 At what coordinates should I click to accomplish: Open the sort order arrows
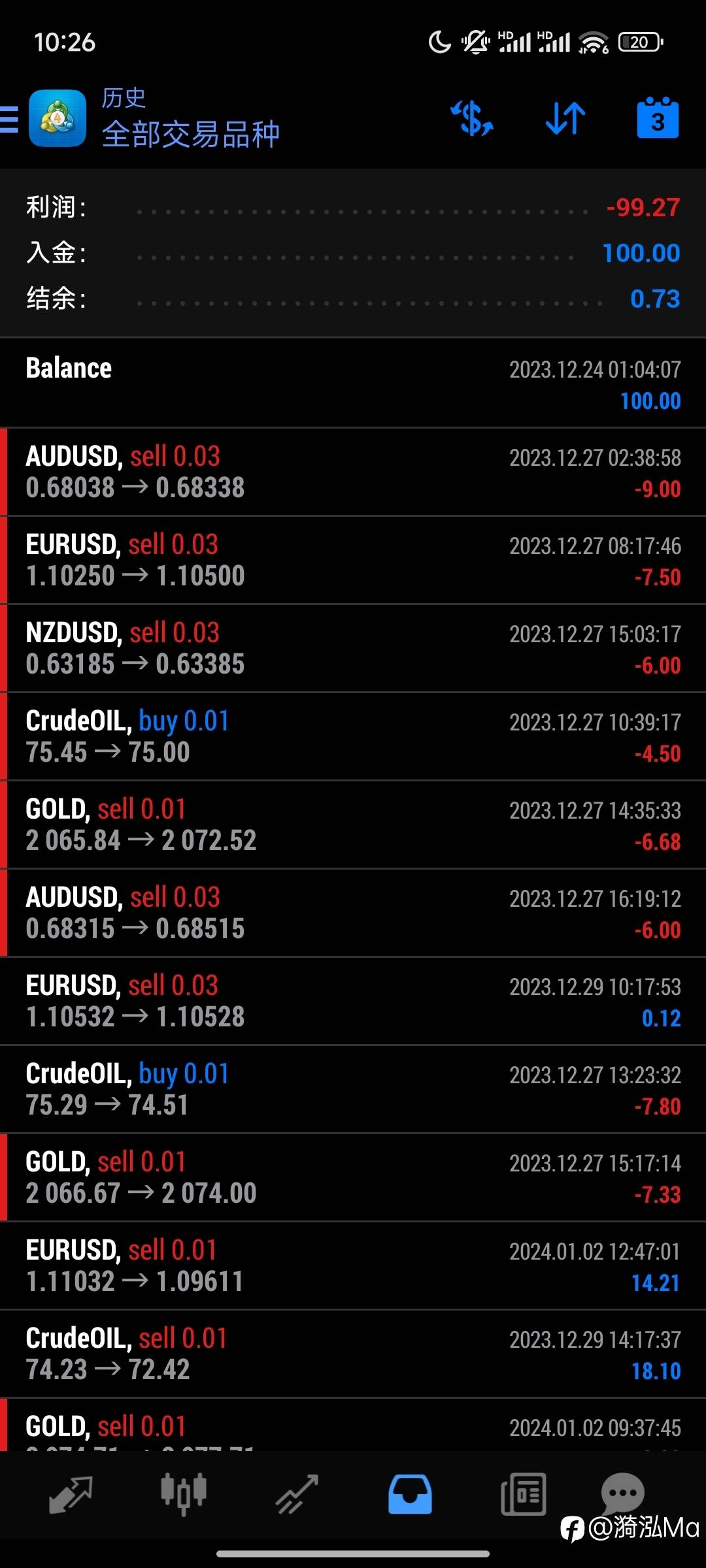coord(565,119)
